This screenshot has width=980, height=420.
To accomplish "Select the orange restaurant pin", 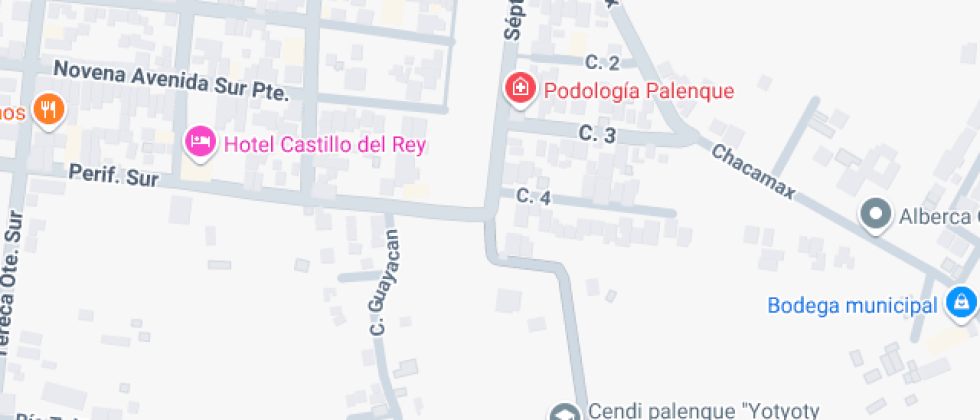I will point(49,111).
